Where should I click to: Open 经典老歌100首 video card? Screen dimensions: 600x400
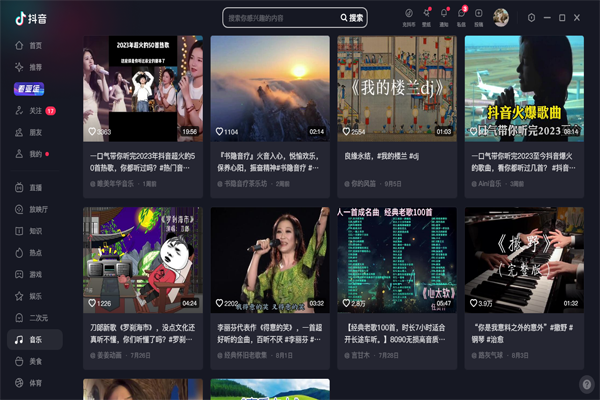pos(396,260)
